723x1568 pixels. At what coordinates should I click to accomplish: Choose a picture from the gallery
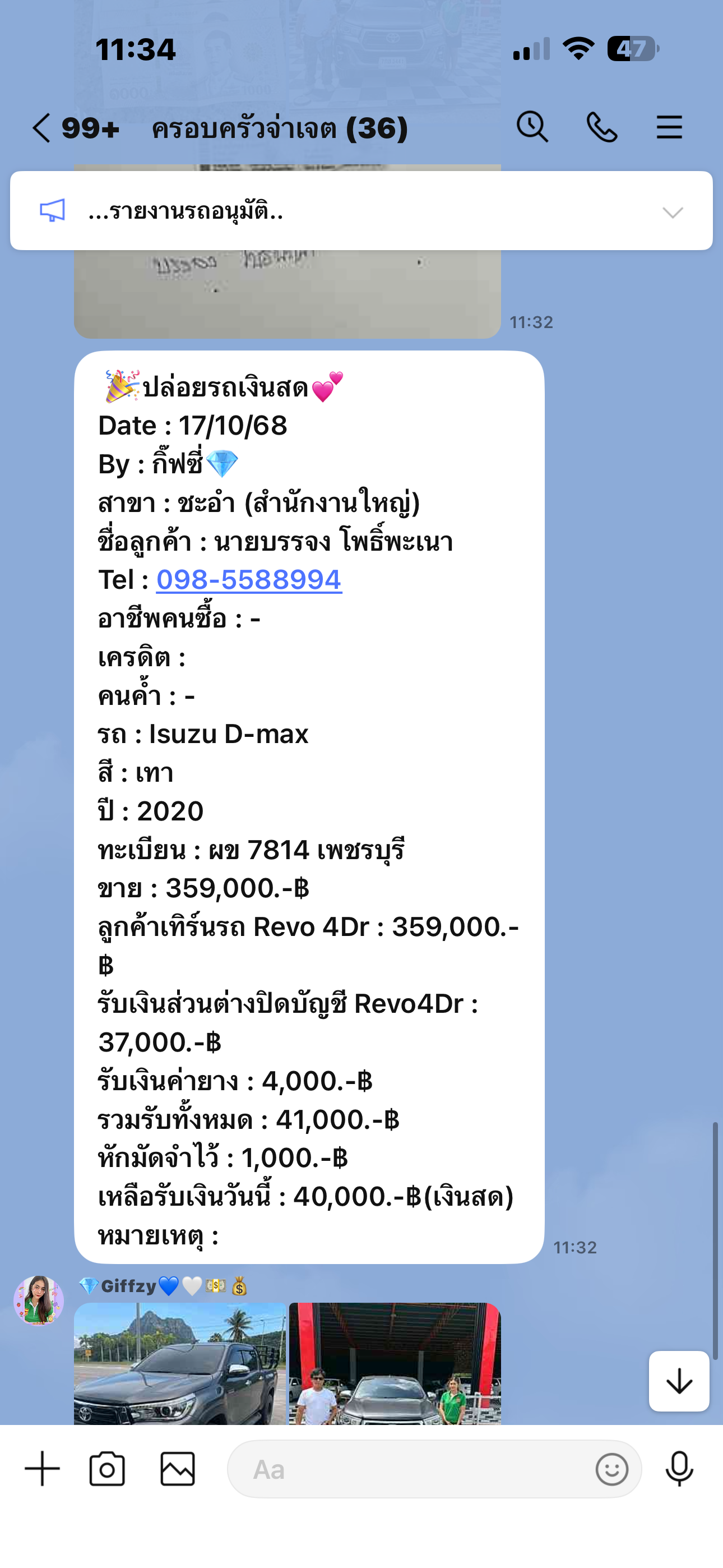coord(178,1469)
